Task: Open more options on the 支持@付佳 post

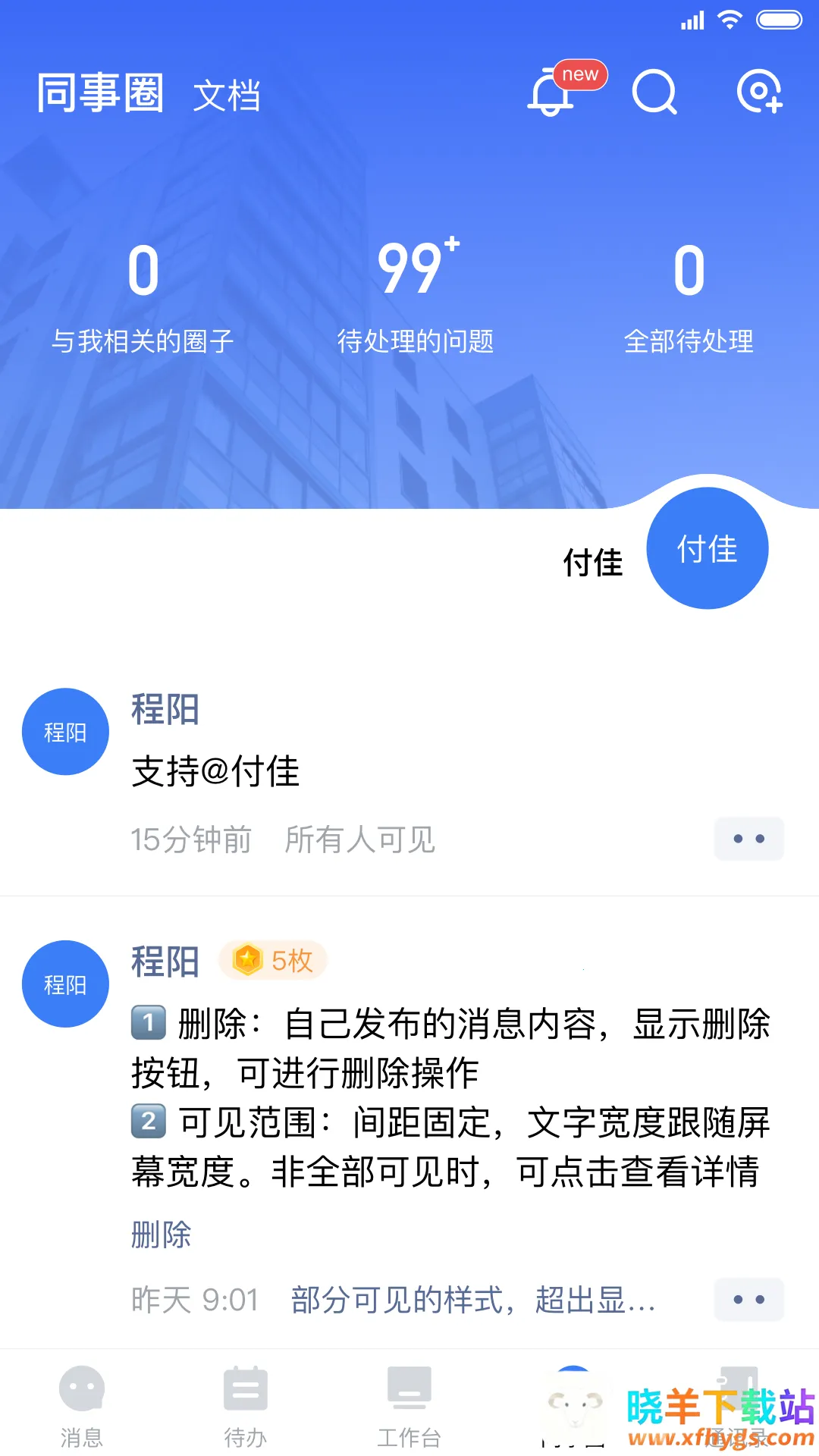Action: pyautogui.click(x=748, y=839)
